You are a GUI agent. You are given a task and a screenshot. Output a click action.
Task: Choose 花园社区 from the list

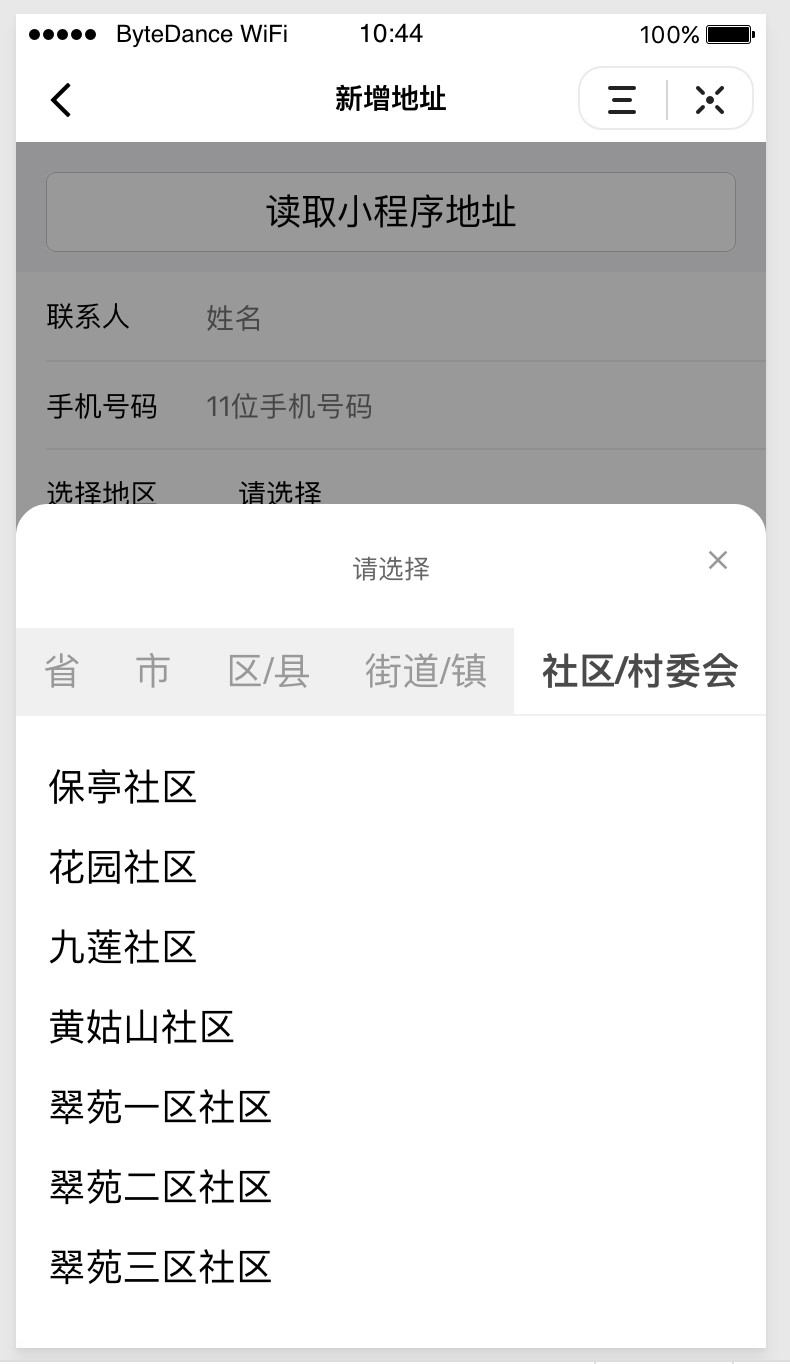pyautogui.click(x=123, y=867)
